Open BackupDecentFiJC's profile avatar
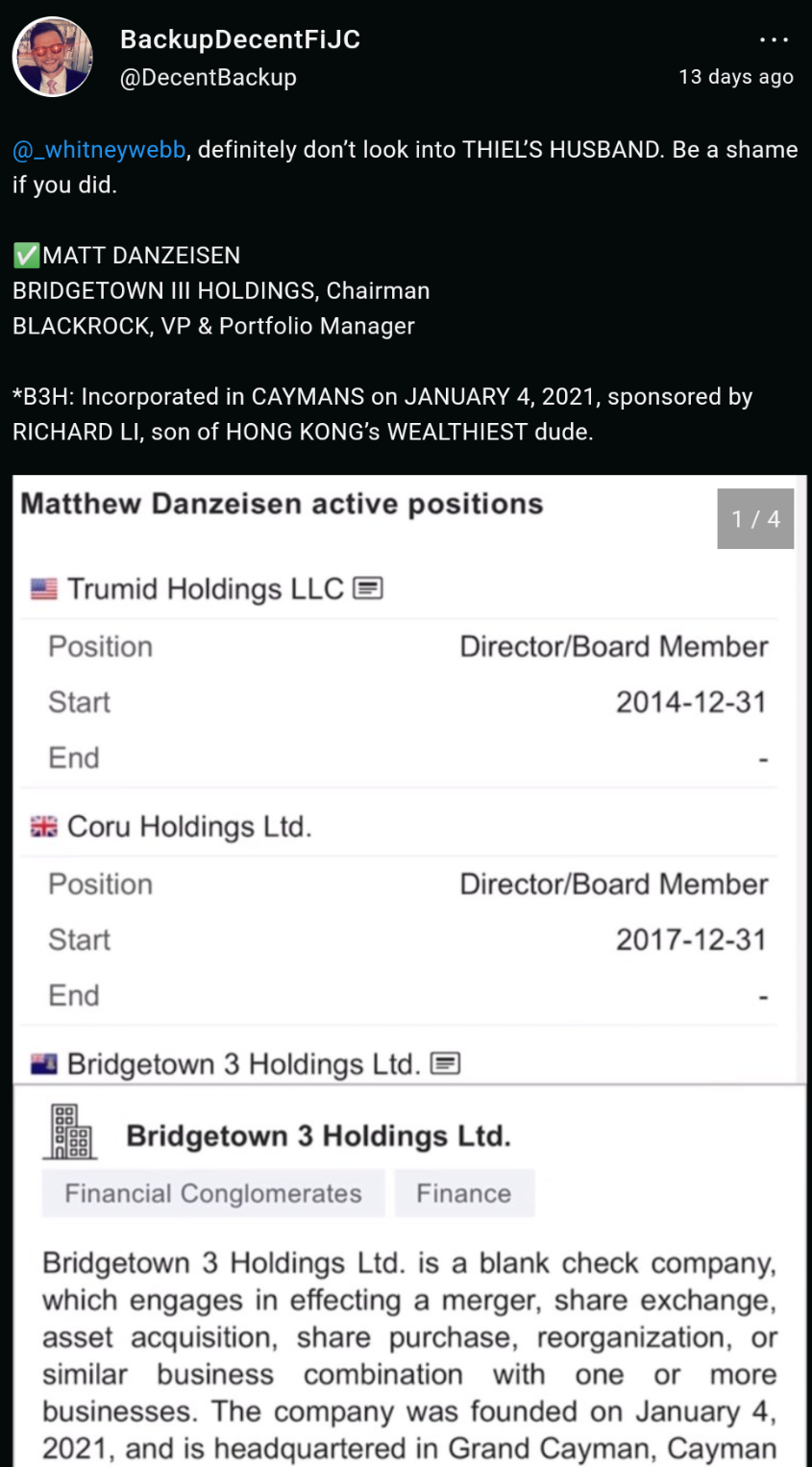Image resolution: width=812 pixels, height=1467 pixels. (53, 57)
